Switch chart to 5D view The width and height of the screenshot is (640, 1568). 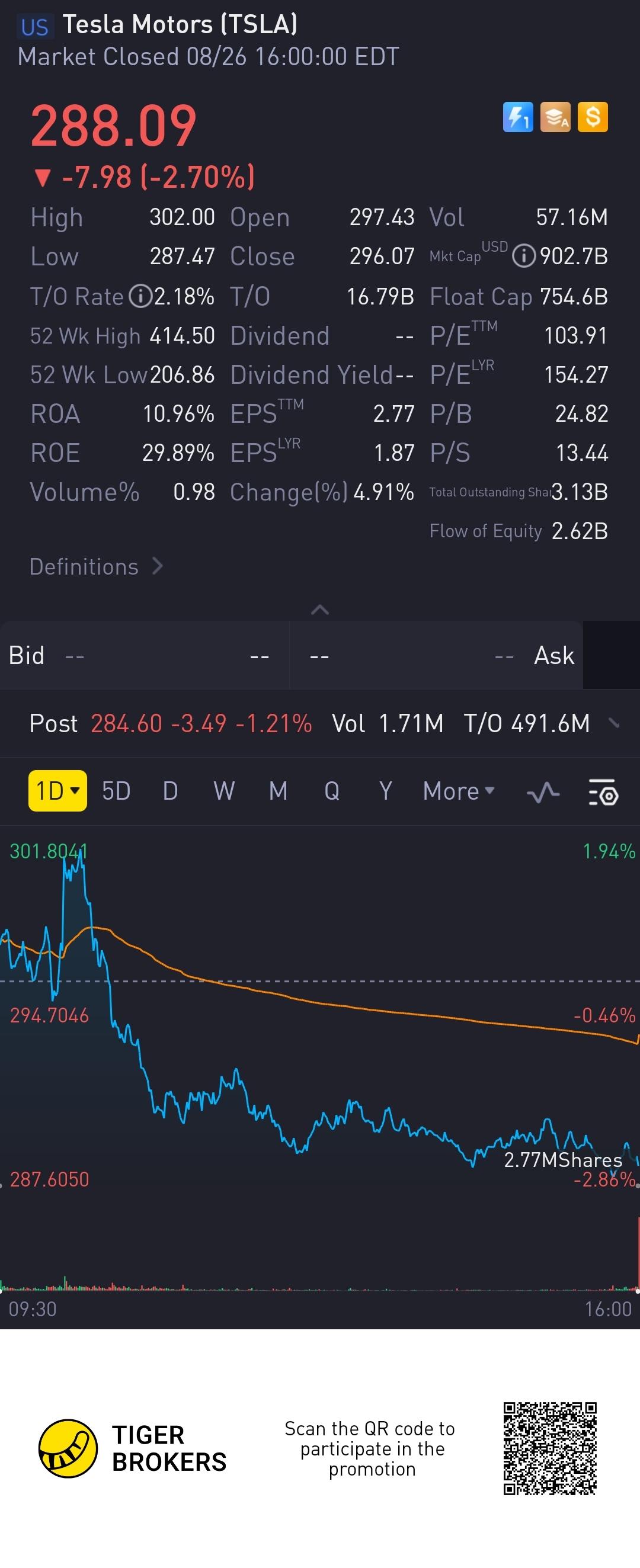point(116,791)
